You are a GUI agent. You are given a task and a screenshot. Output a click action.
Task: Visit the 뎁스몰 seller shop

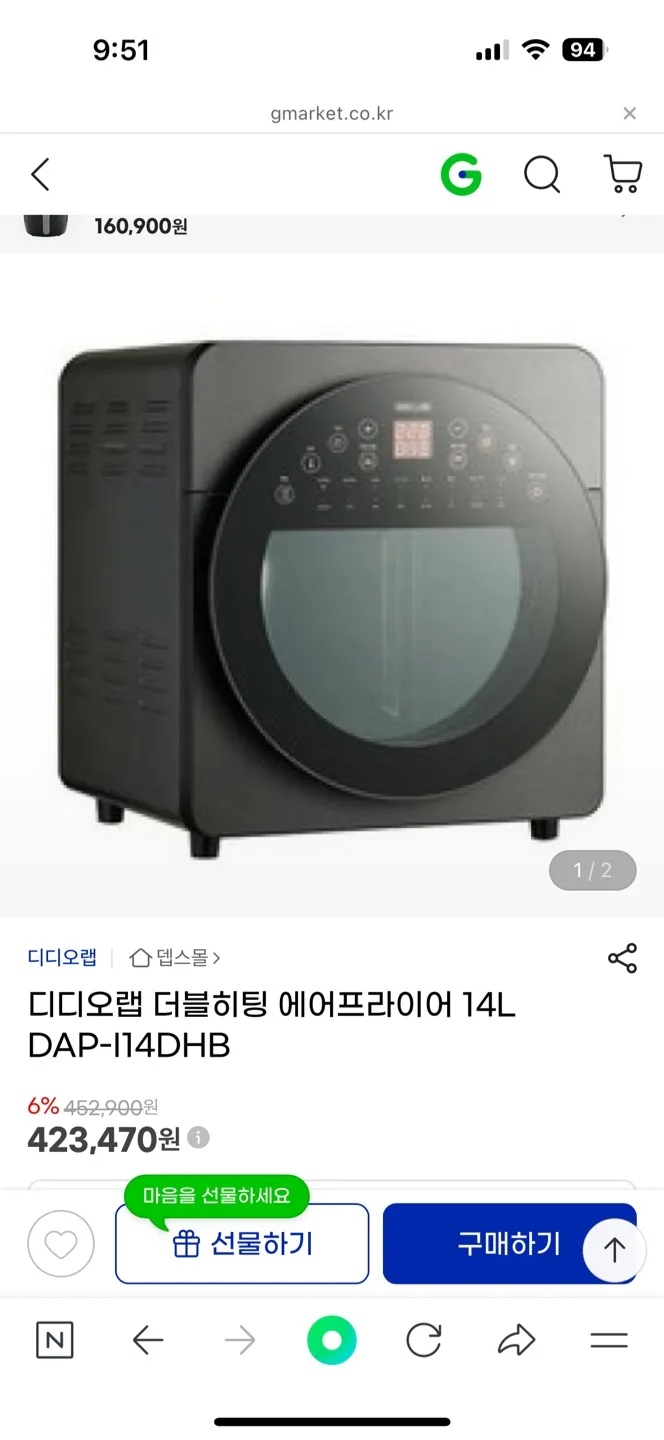coord(176,958)
